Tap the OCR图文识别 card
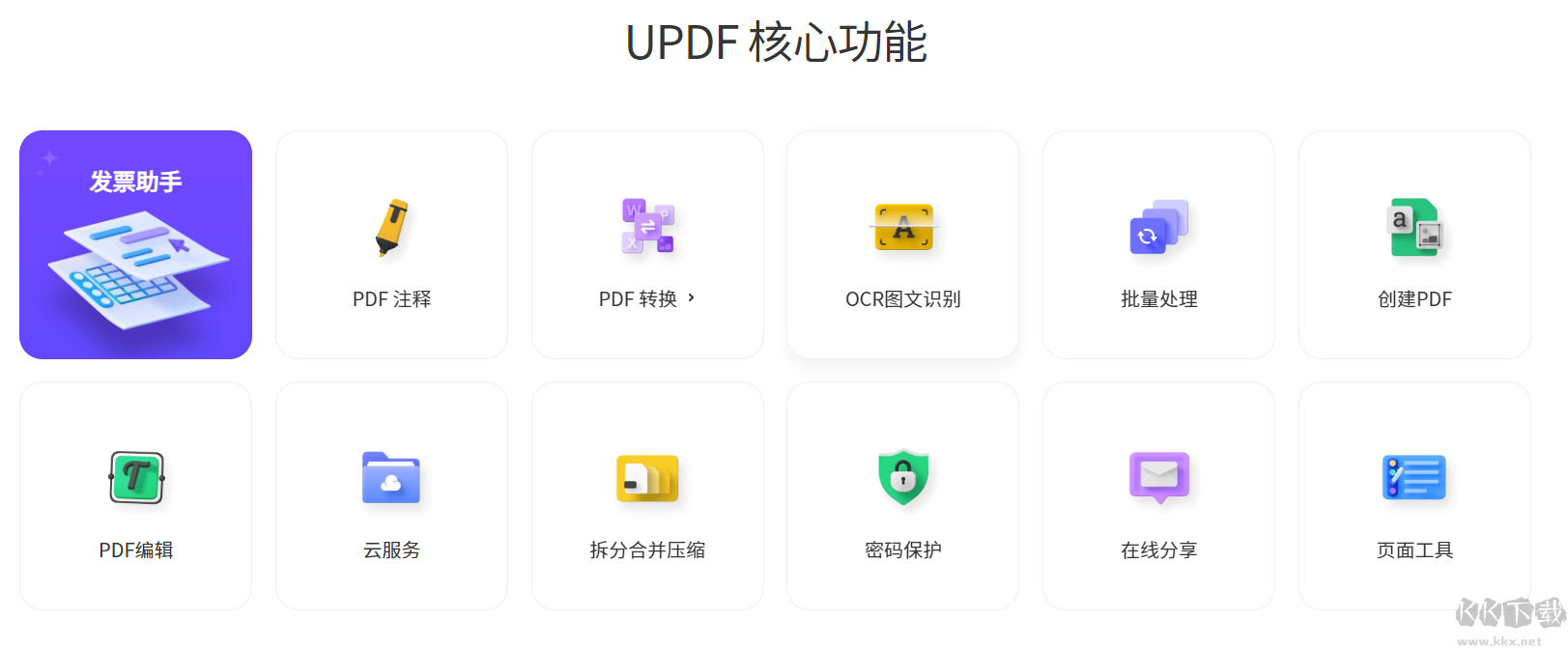Image resolution: width=1568 pixels, height=648 pixels. click(902, 245)
